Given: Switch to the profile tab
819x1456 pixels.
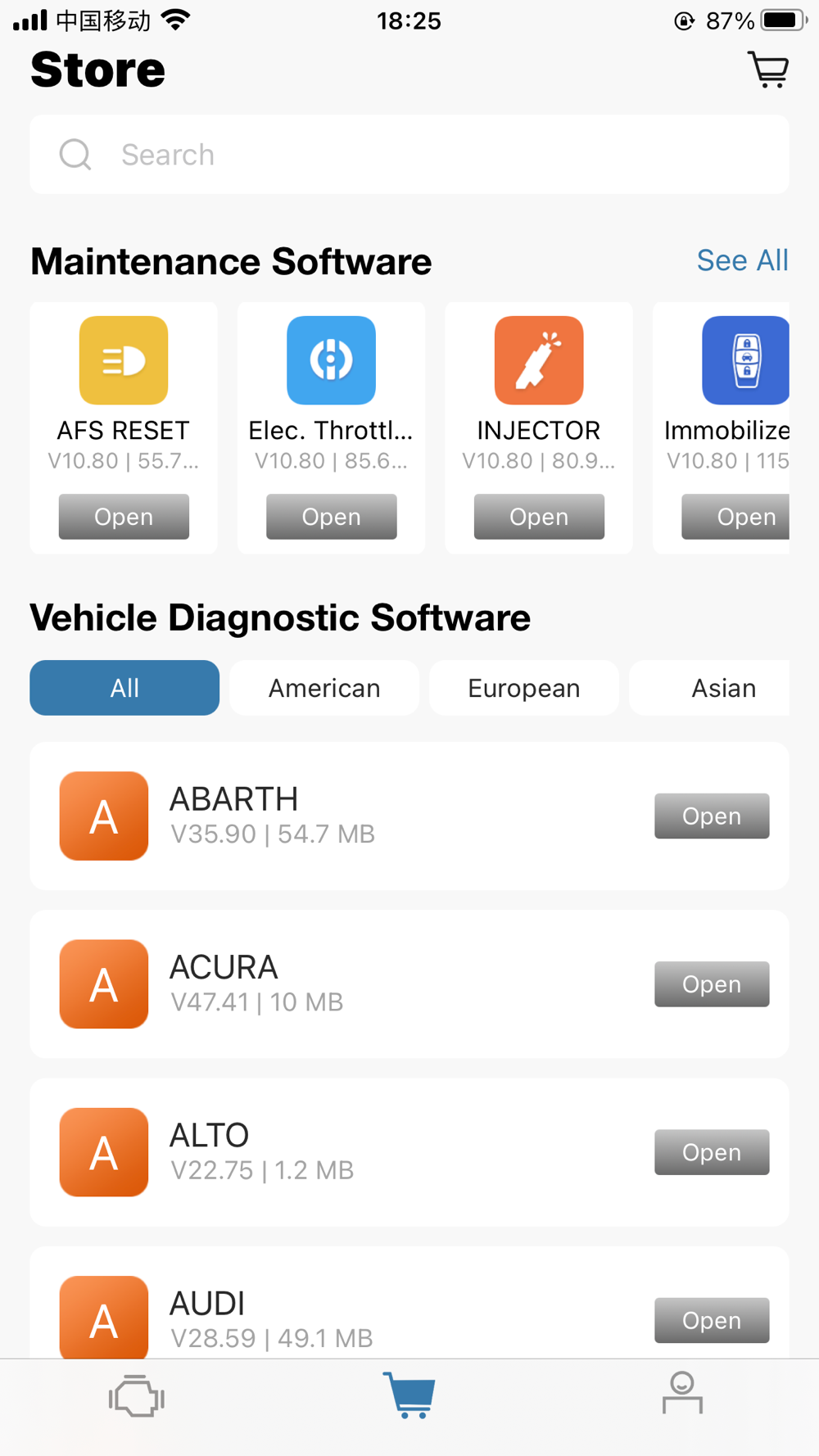Looking at the screenshot, I should click(682, 1394).
